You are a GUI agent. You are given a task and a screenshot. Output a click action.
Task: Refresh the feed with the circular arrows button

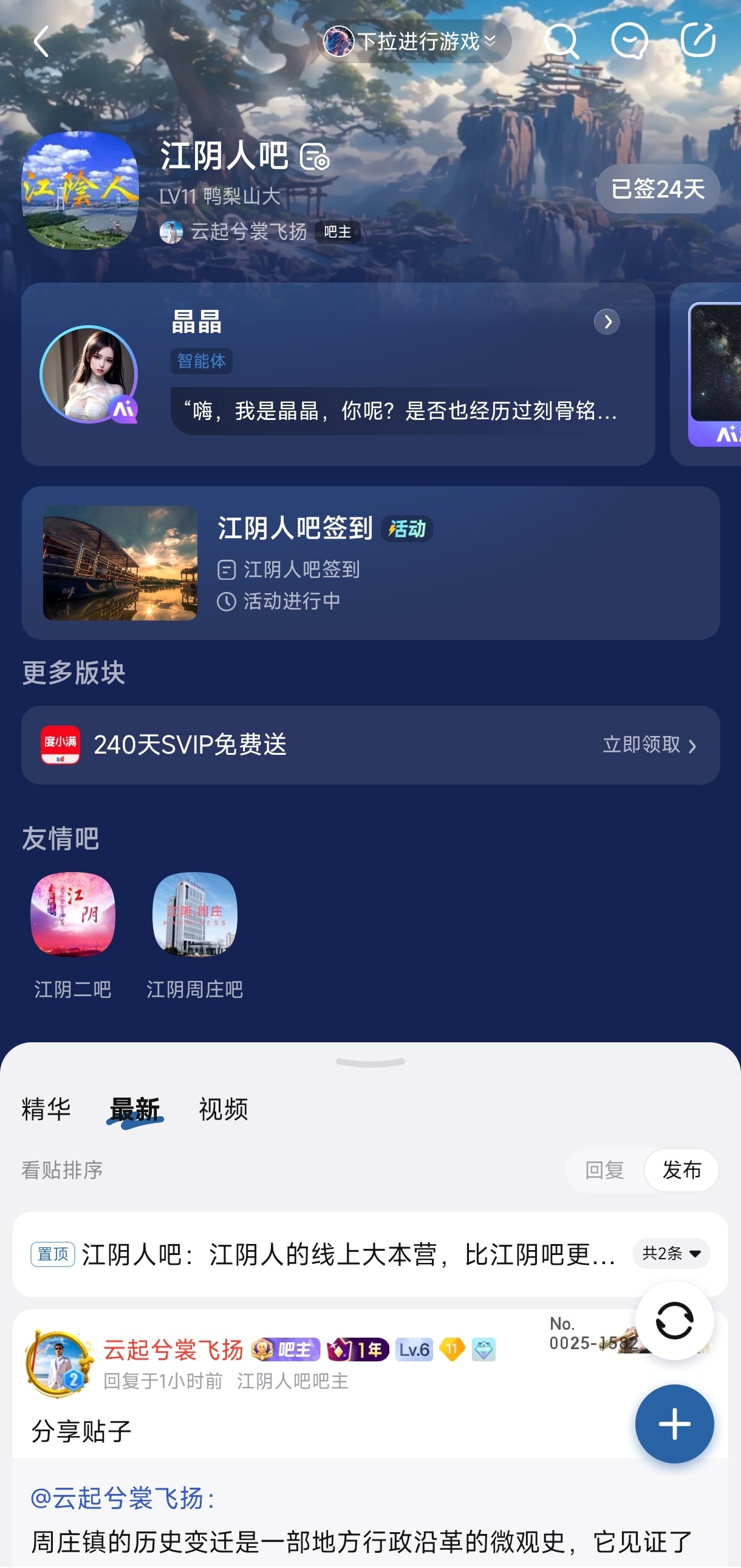click(x=674, y=1319)
